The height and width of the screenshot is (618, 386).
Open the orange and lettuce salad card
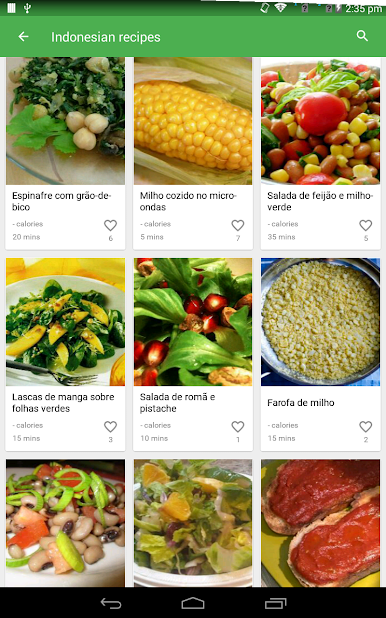pos(193,523)
